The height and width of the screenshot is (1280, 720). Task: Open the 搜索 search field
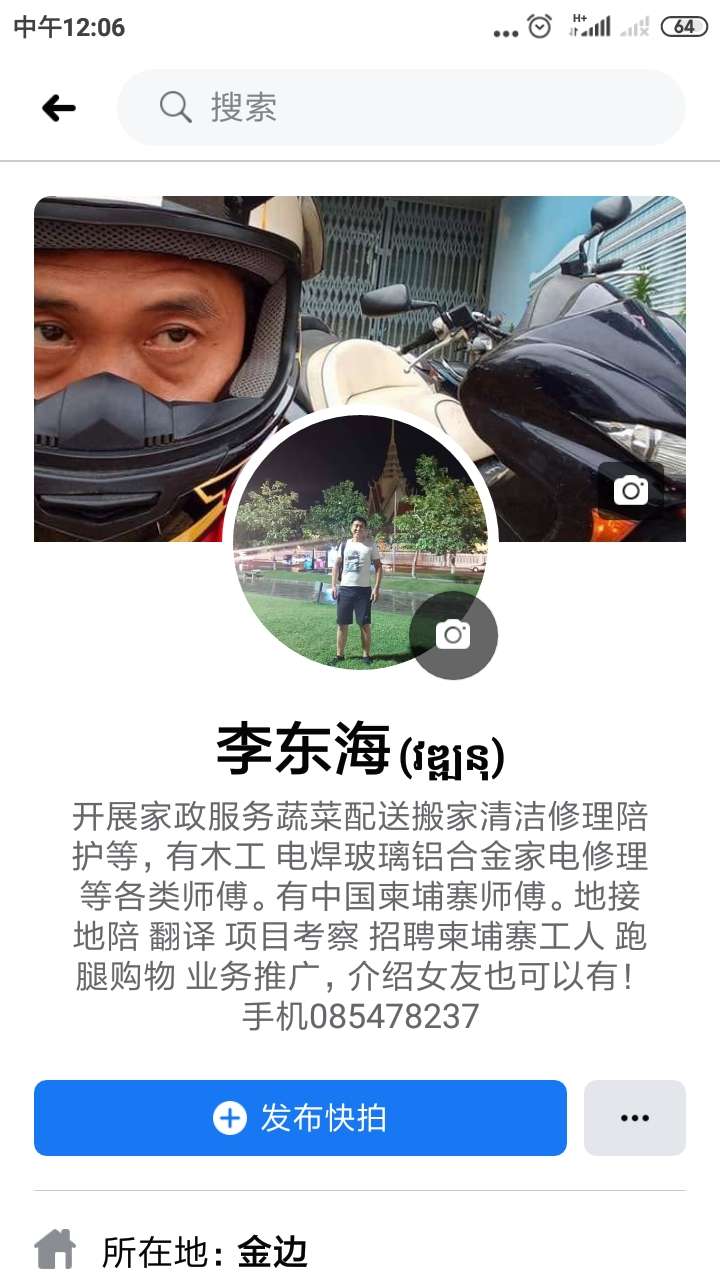tap(400, 108)
